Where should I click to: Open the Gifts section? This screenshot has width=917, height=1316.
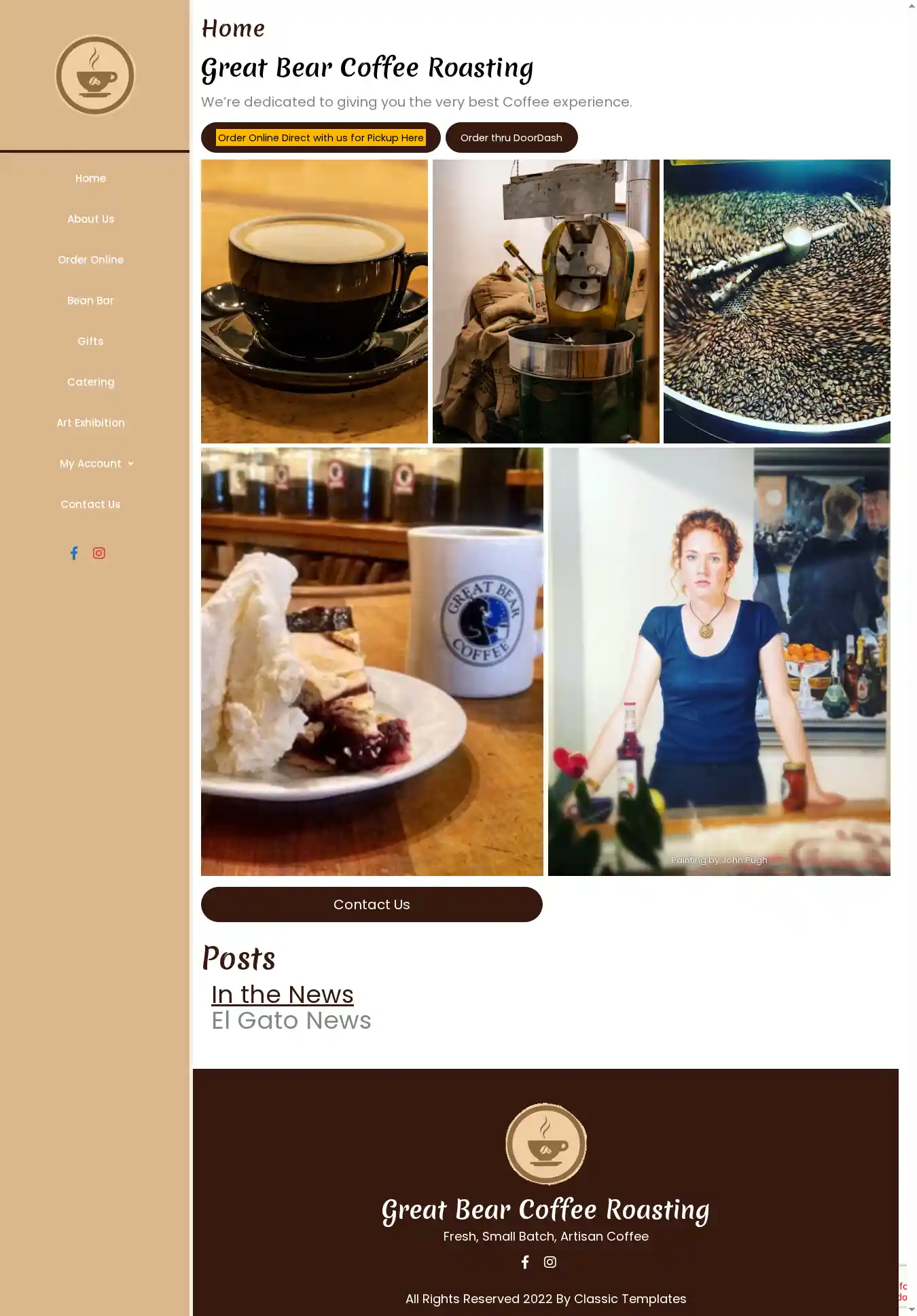(90, 341)
